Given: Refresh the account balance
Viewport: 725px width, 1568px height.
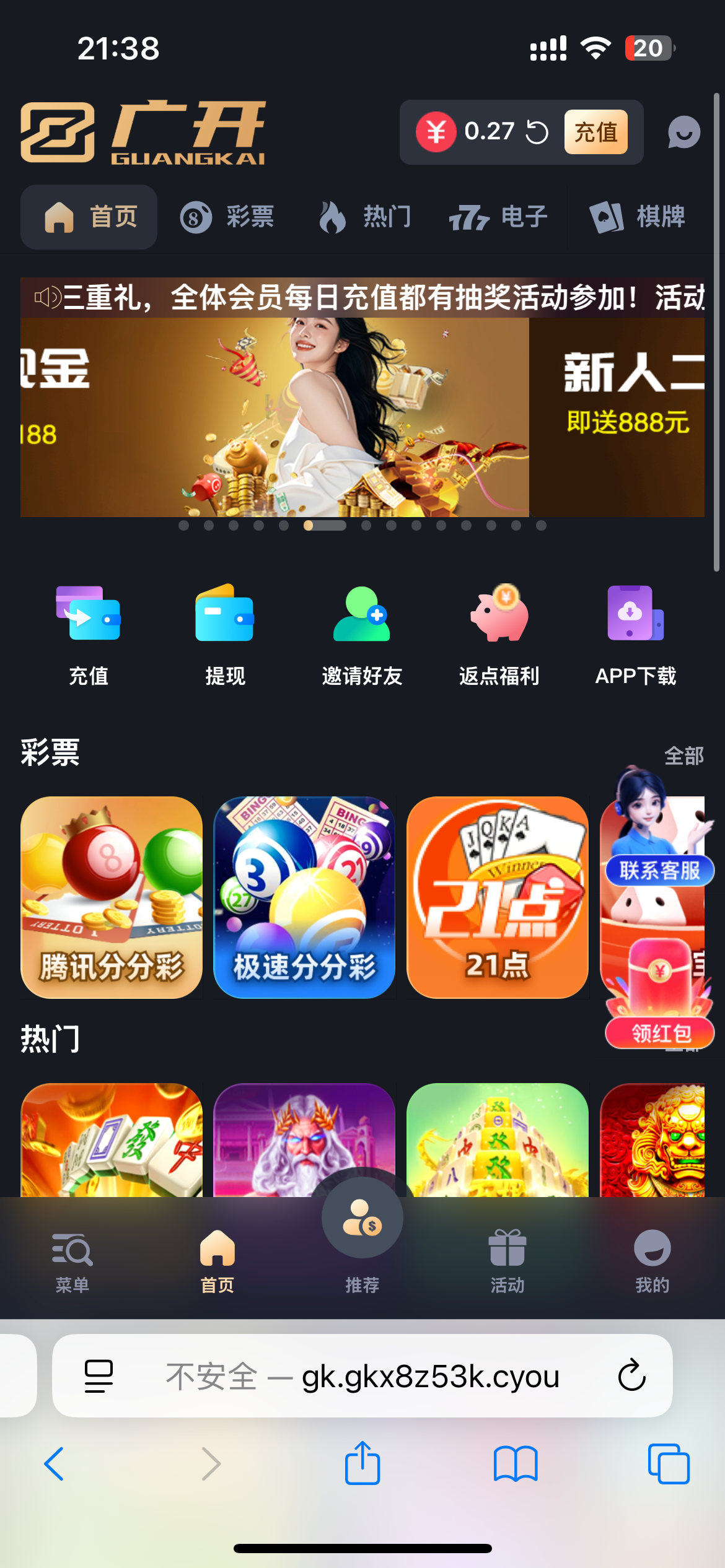Looking at the screenshot, I should (537, 132).
